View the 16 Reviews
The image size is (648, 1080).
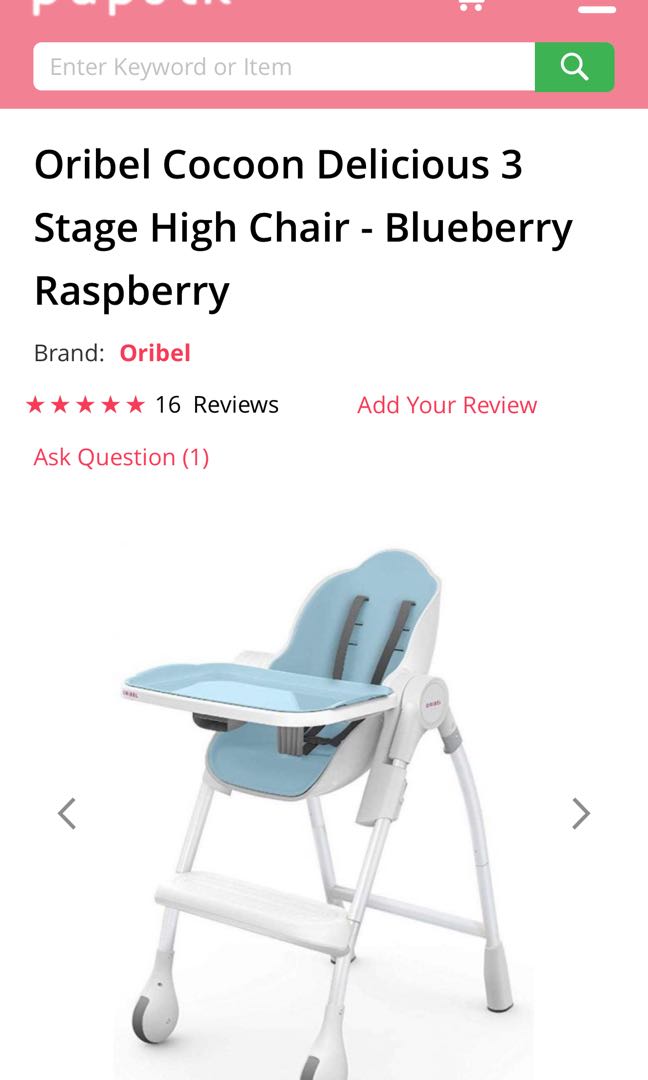217,405
